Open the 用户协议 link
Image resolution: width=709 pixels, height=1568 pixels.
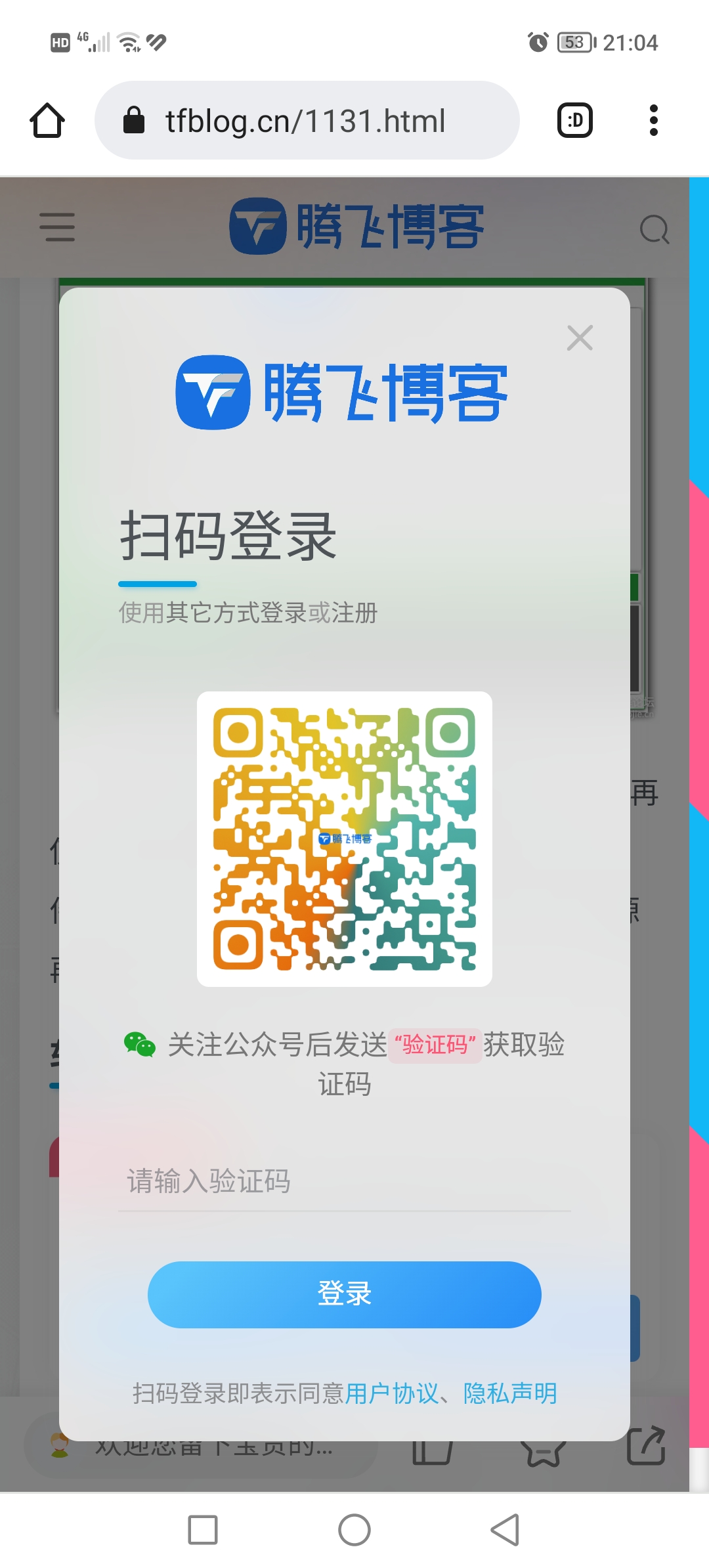tap(391, 1393)
